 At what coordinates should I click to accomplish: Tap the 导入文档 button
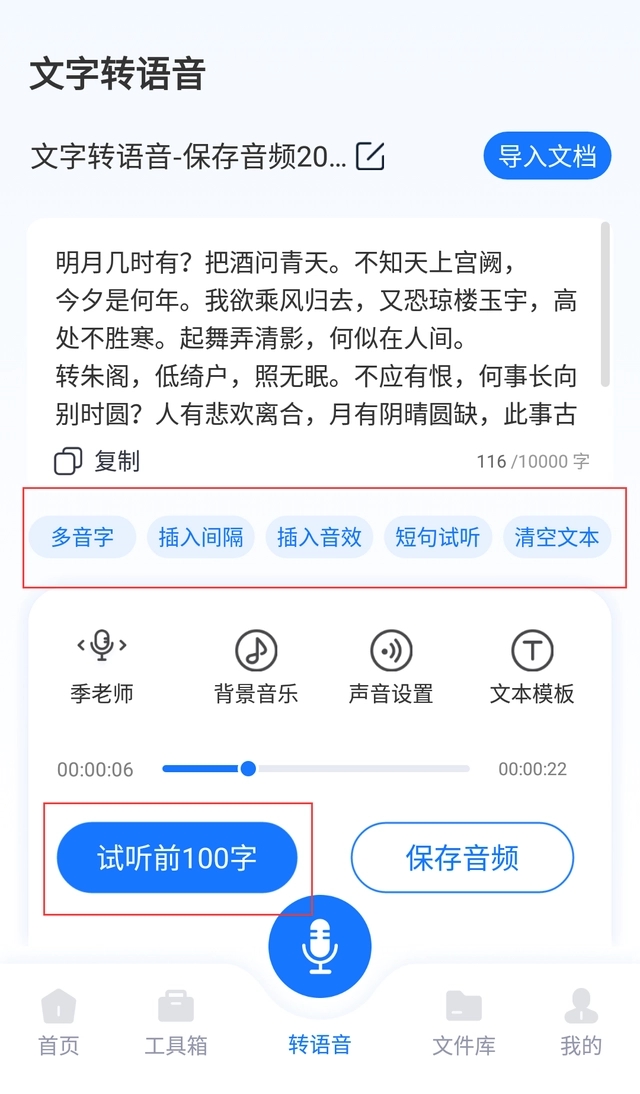[x=547, y=156]
